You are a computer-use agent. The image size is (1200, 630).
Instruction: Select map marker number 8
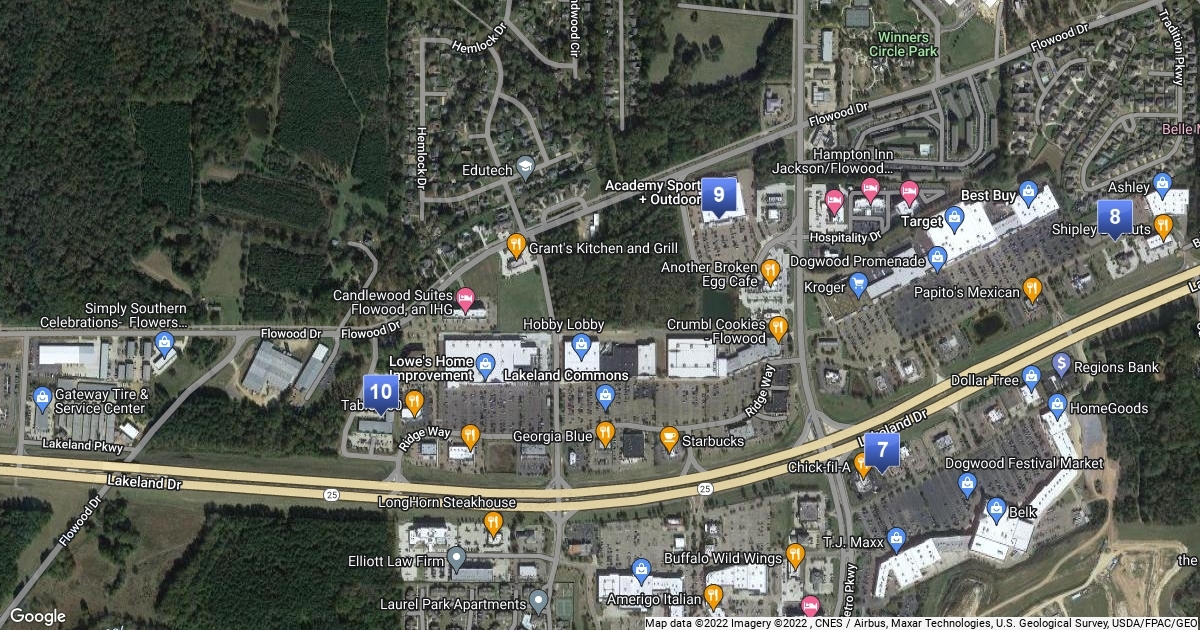click(x=1115, y=217)
